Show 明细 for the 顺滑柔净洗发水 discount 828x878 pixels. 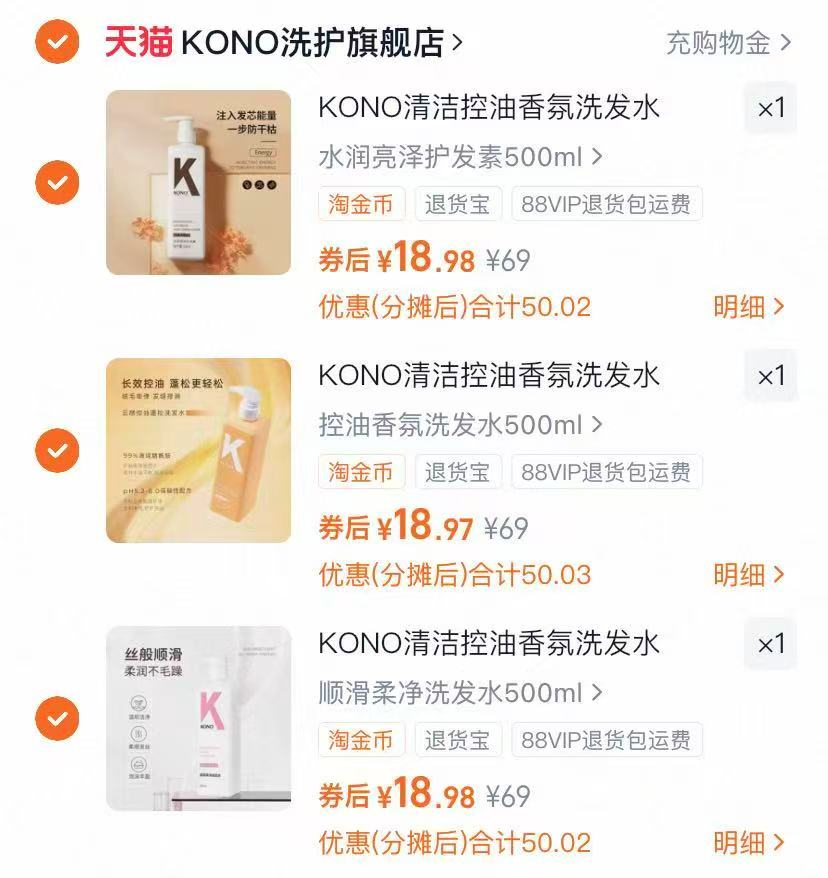tap(748, 843)
